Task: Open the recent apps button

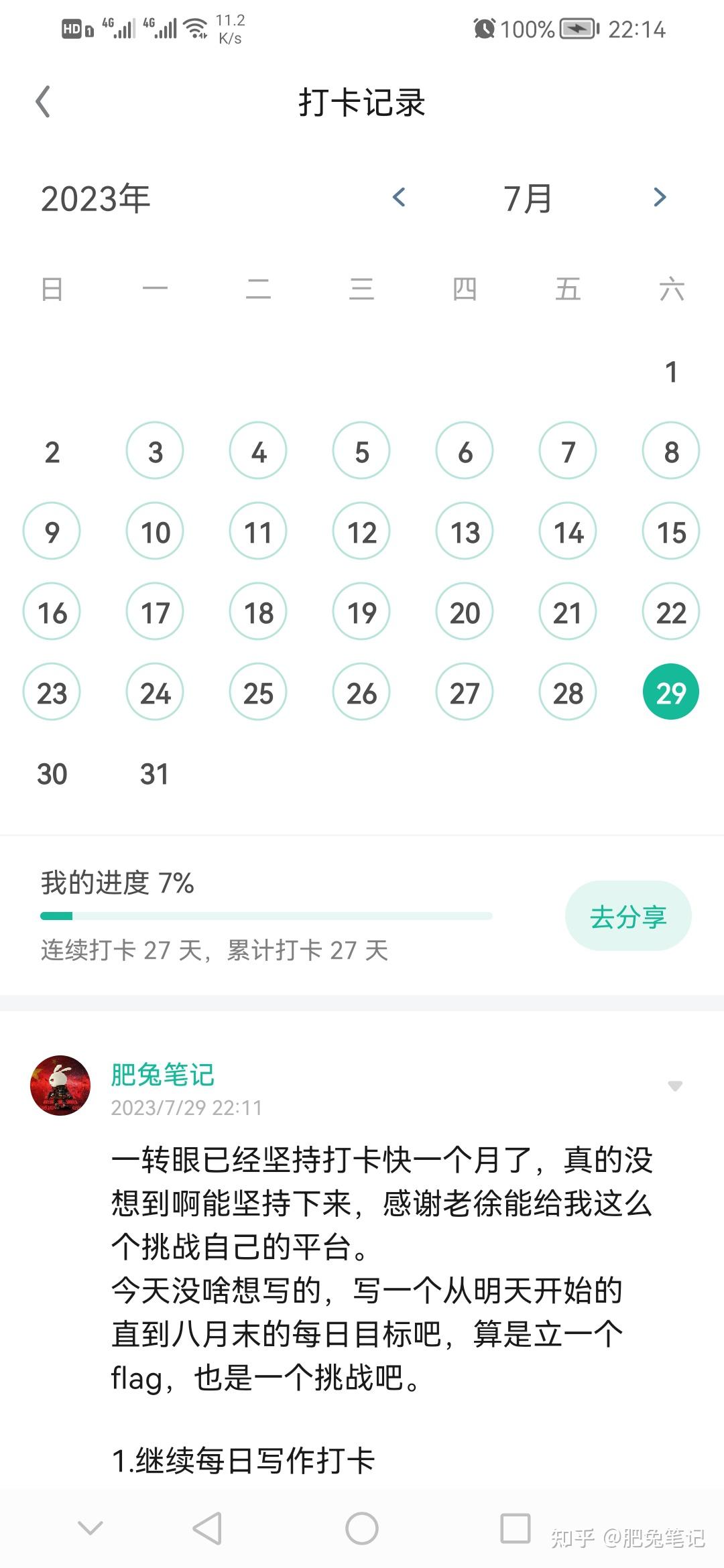Action: point(516,1528)
